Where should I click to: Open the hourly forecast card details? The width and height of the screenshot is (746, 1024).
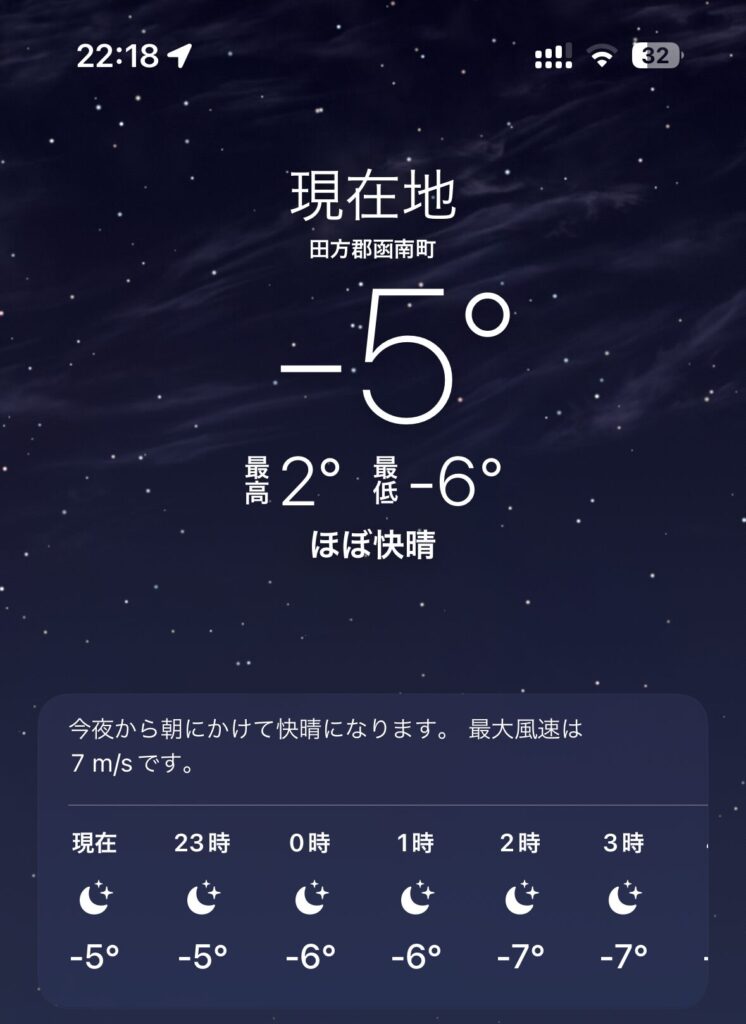click(372, 745)
